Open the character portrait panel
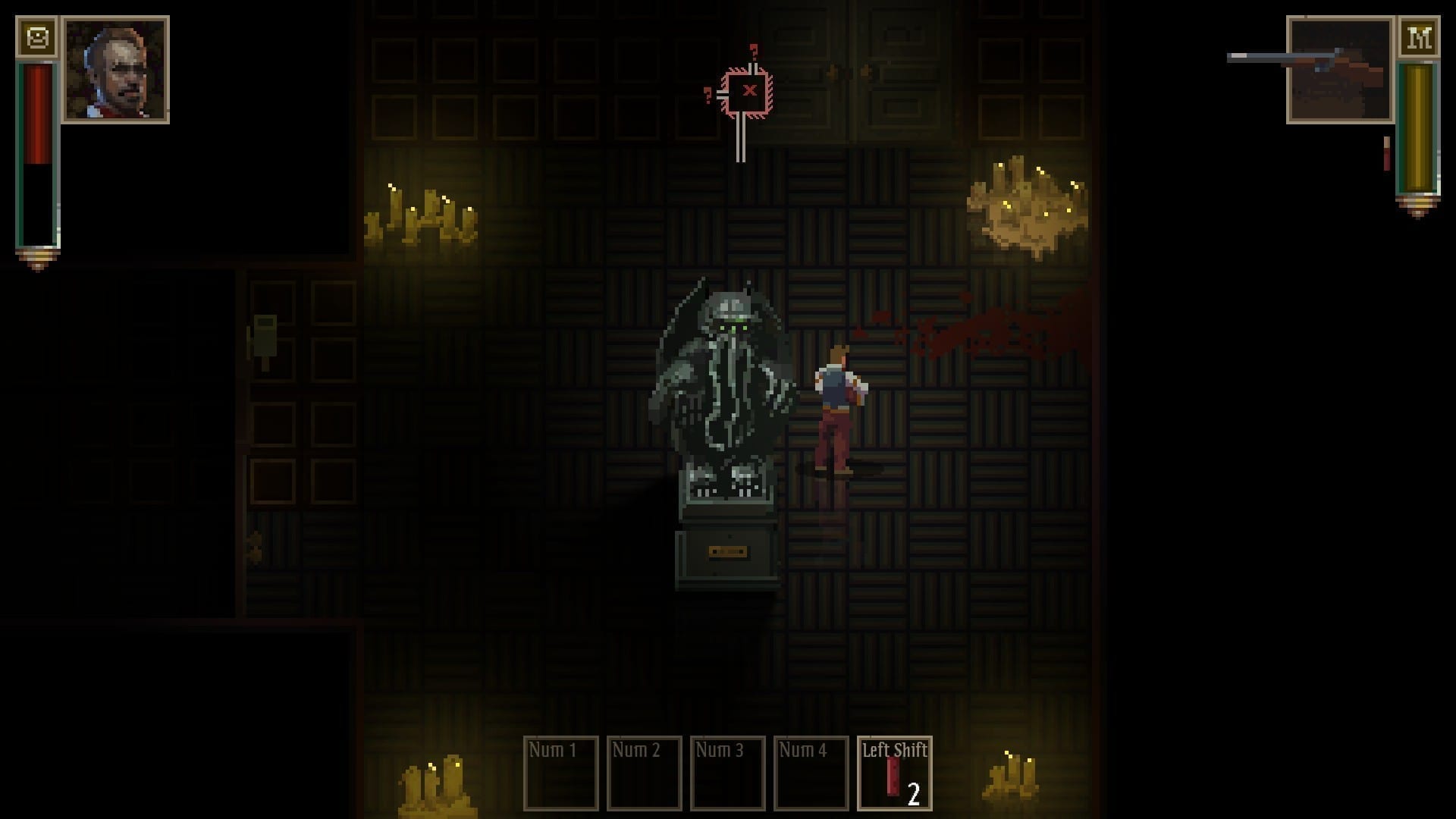This screenshot has width=1456, height=819. [x=116, y=70]
